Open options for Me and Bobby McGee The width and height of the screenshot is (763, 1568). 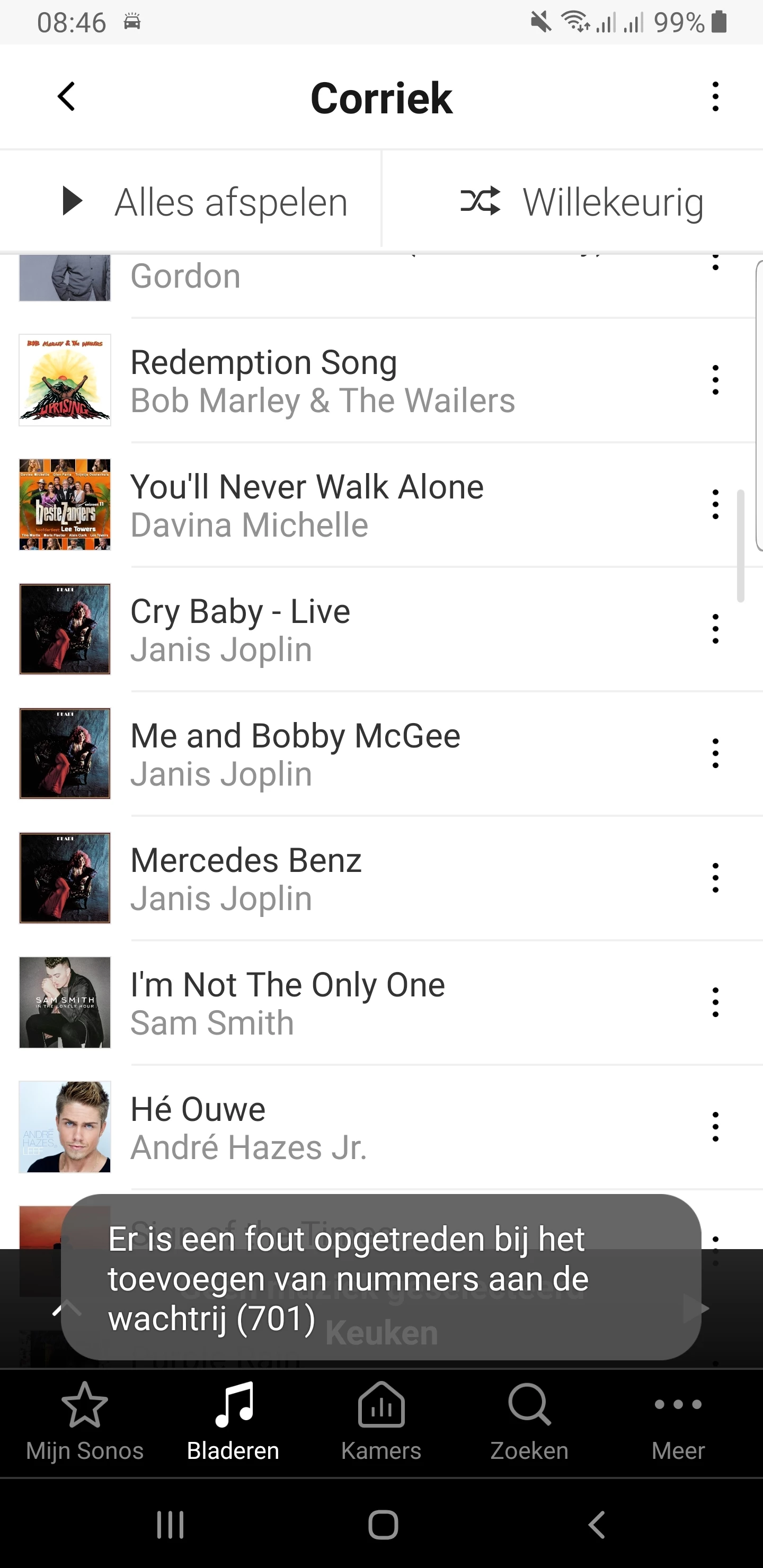[x=715, y=754]
